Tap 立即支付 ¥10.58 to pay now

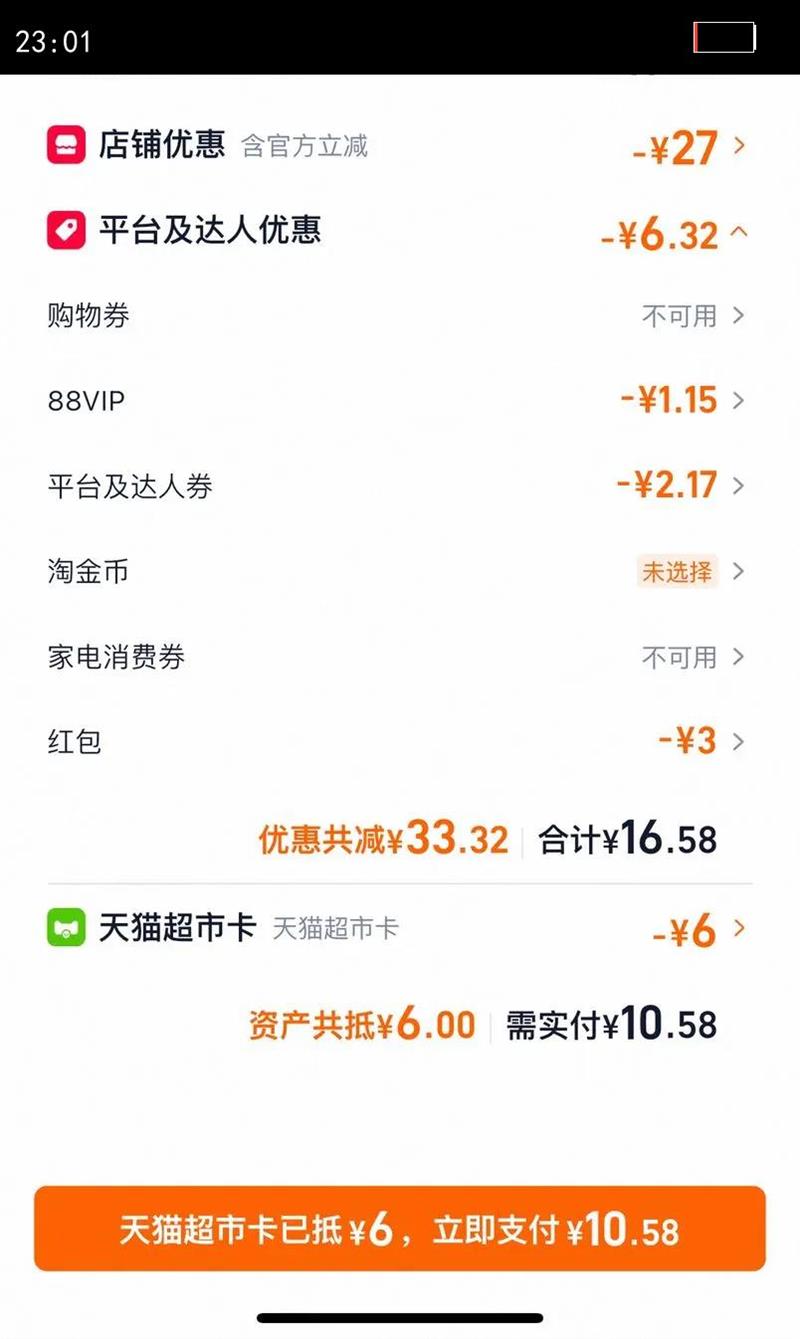pyautogui.click(x=400, y=1229)
